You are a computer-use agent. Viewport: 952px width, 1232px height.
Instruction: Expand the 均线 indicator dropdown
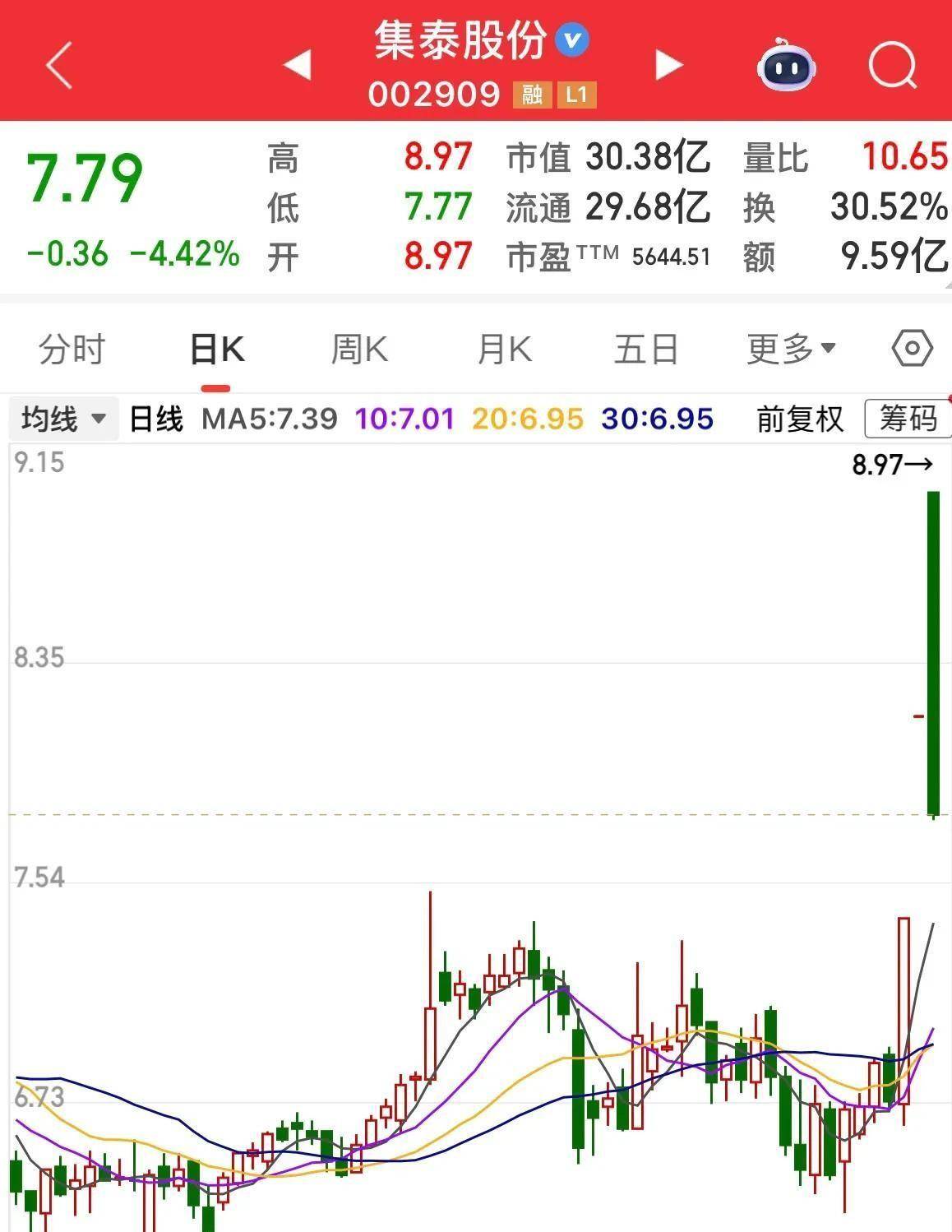pos(64,419)
